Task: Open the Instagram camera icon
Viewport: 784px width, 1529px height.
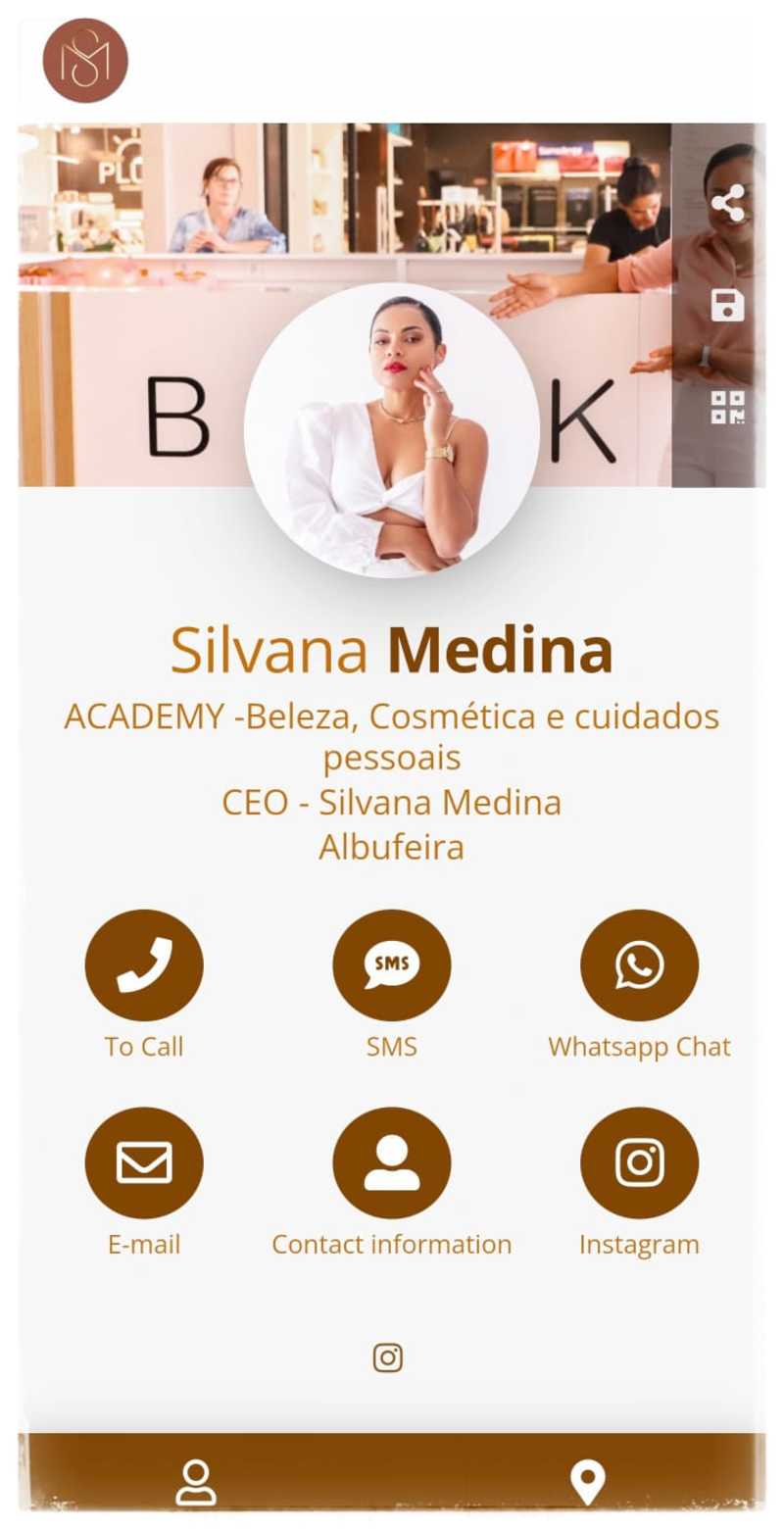Action: [x=640, y=1163]
